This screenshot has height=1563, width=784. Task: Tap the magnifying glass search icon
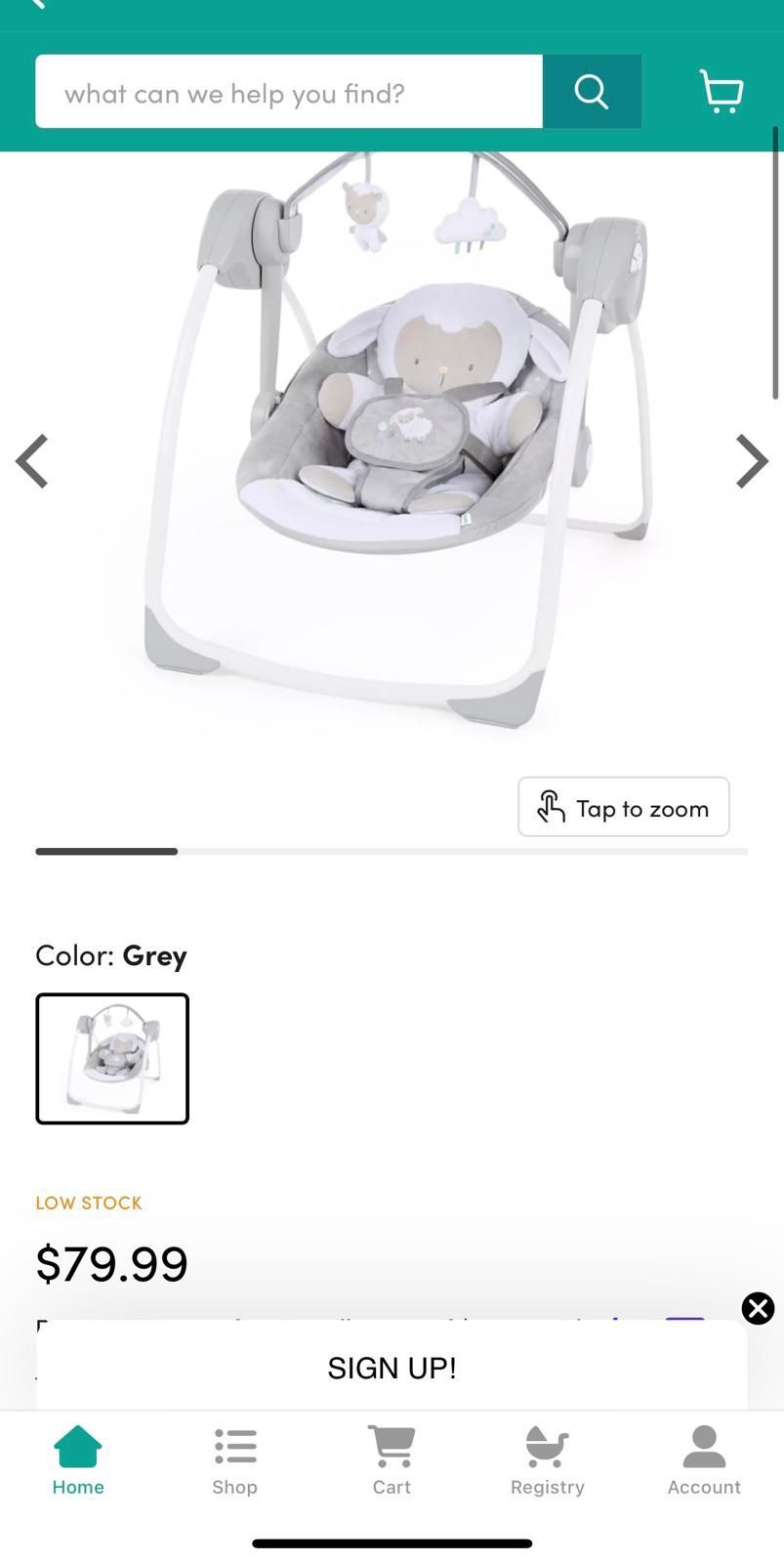point(591,91)
